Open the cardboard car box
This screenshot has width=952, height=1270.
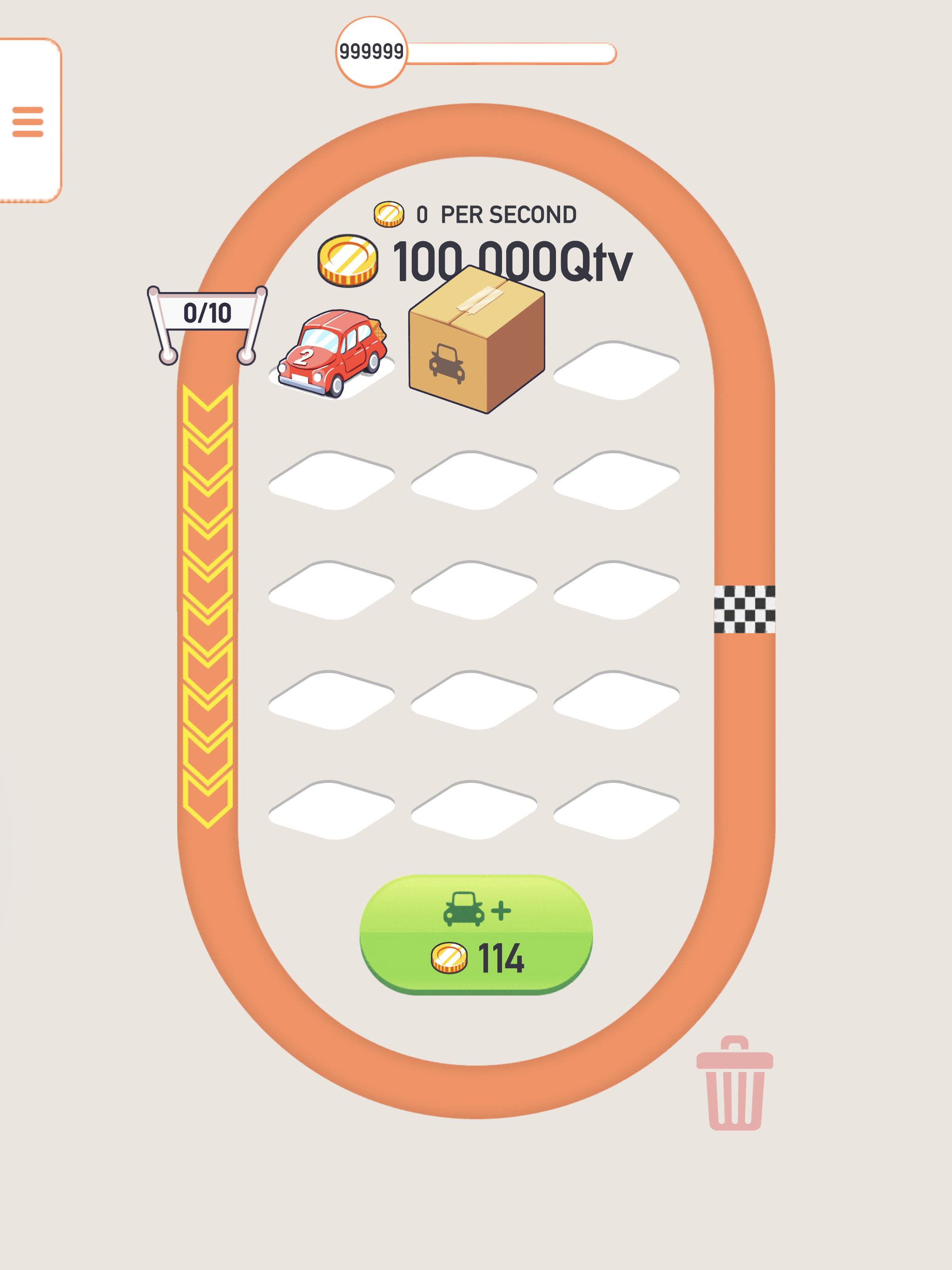[476, 343]
